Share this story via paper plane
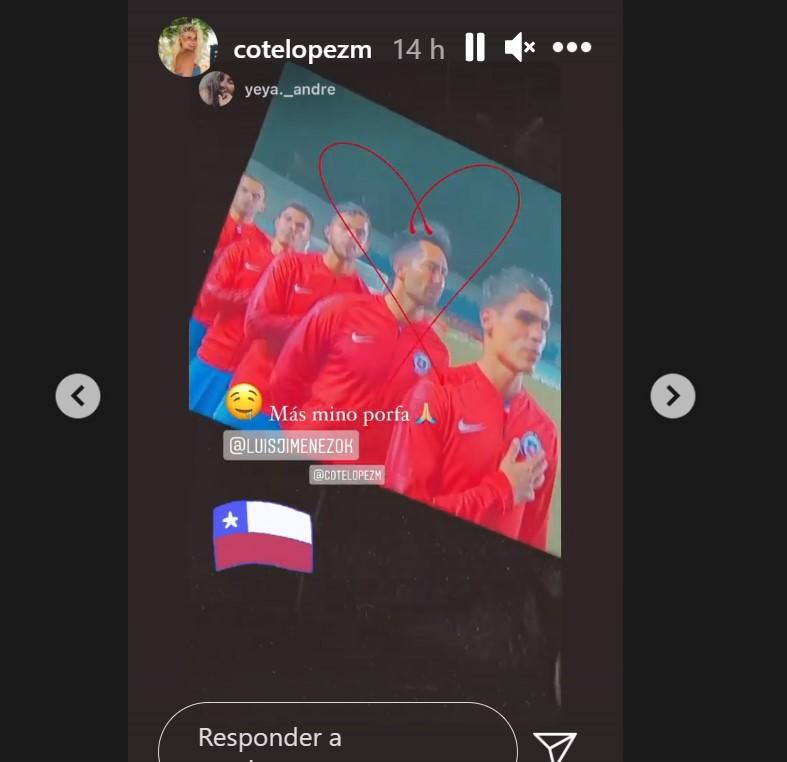The image size is (787, 762). point(555,745)
